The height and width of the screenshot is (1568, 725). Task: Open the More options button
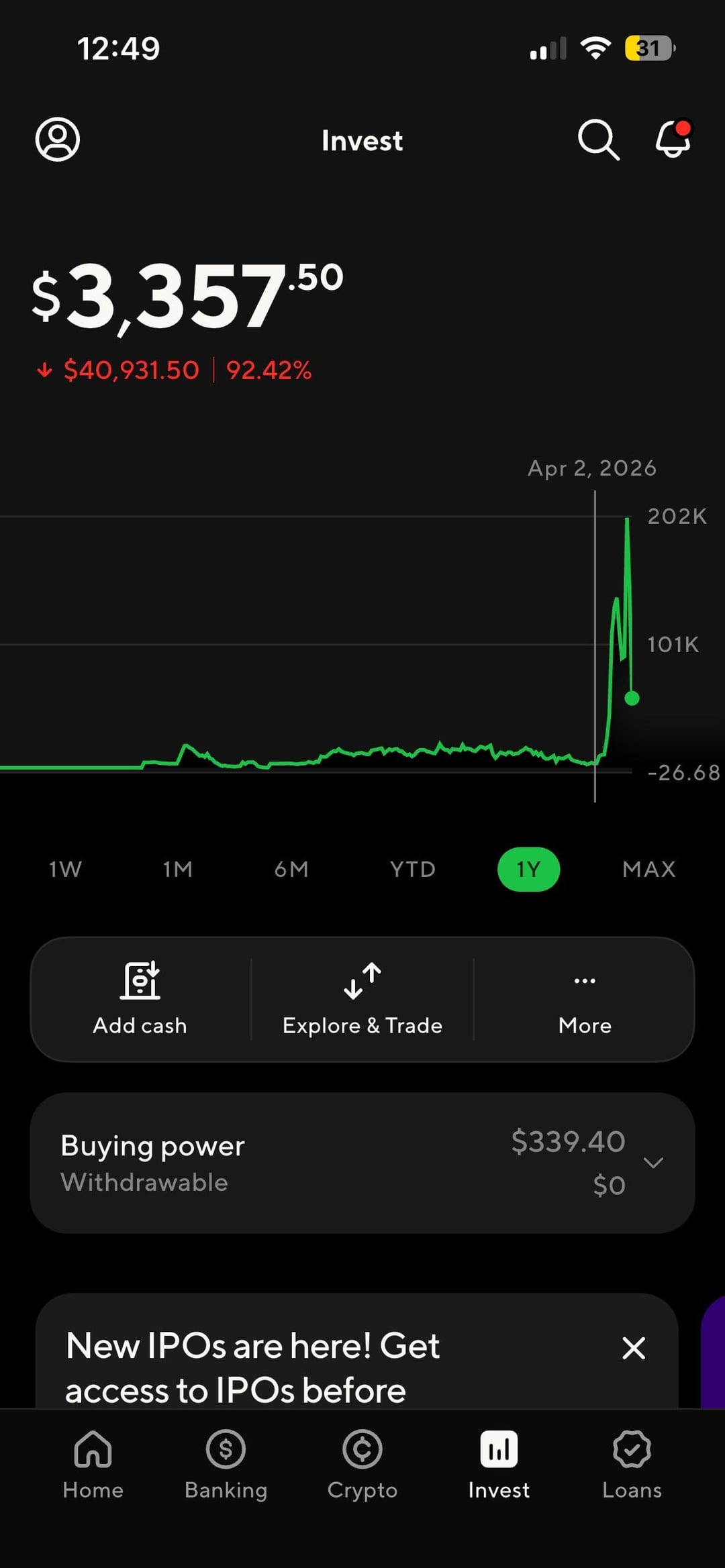pyautogui.click(x=585, y=998)
